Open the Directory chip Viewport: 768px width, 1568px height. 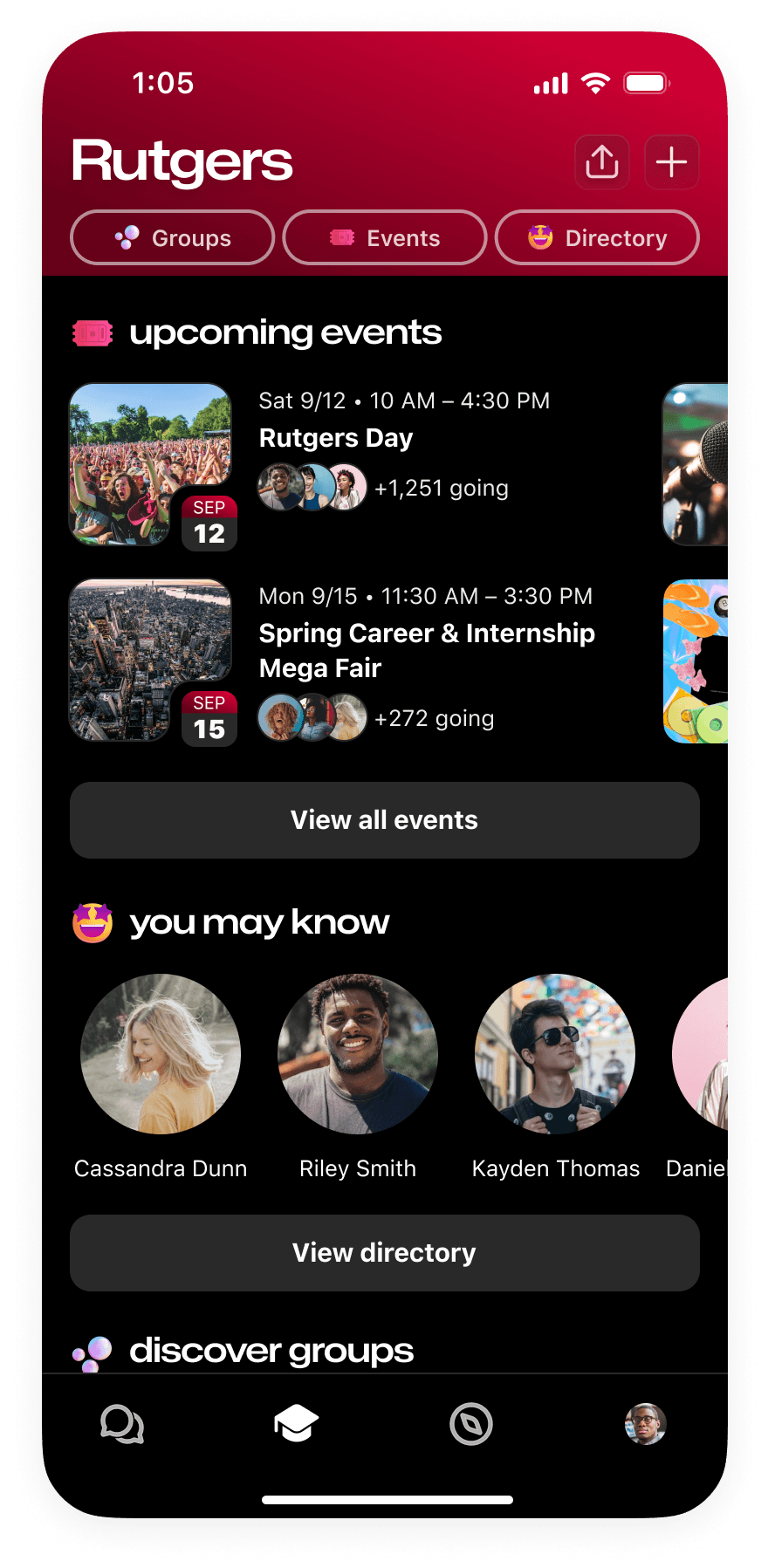[597, 237]
